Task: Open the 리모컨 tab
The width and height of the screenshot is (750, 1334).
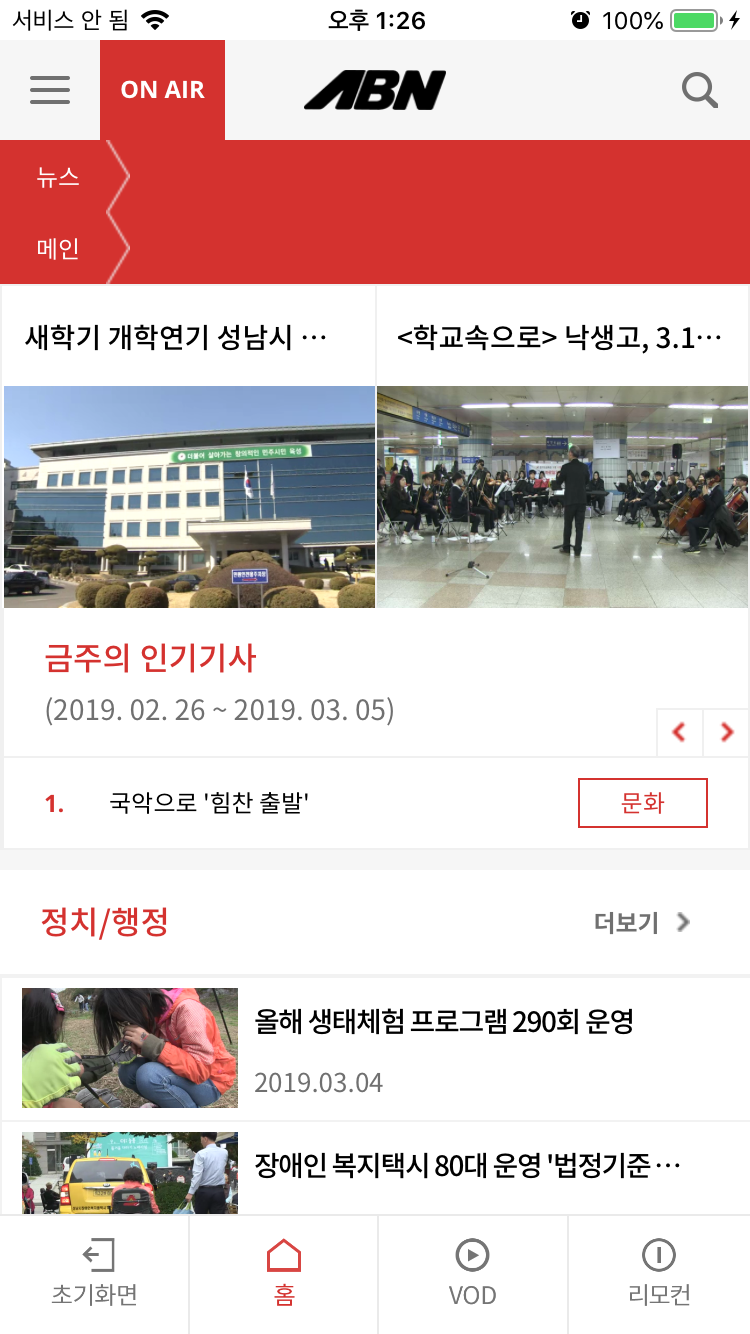Action: pyautogui.click(x=659, y=1274)
